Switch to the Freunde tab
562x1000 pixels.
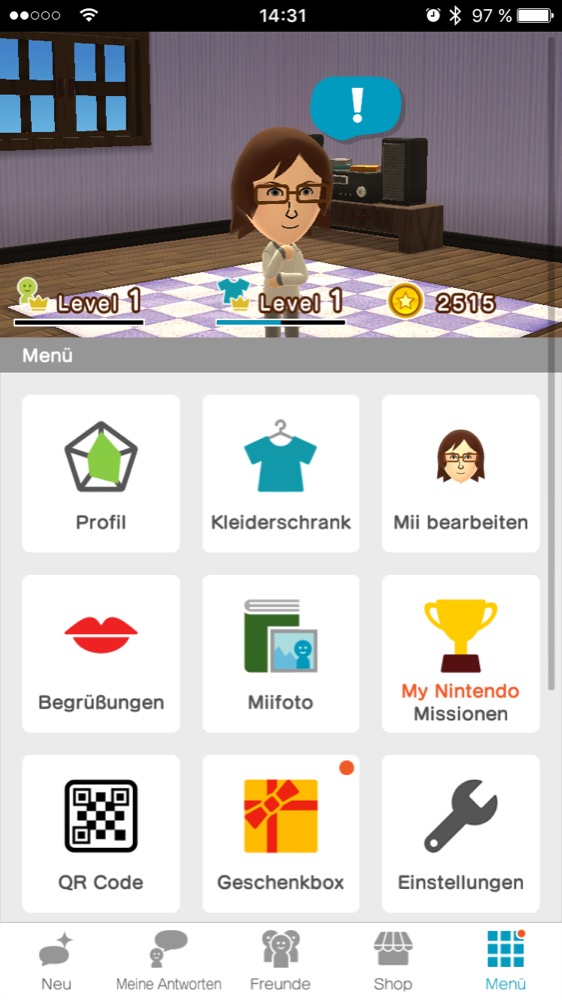tap(281, 961)
